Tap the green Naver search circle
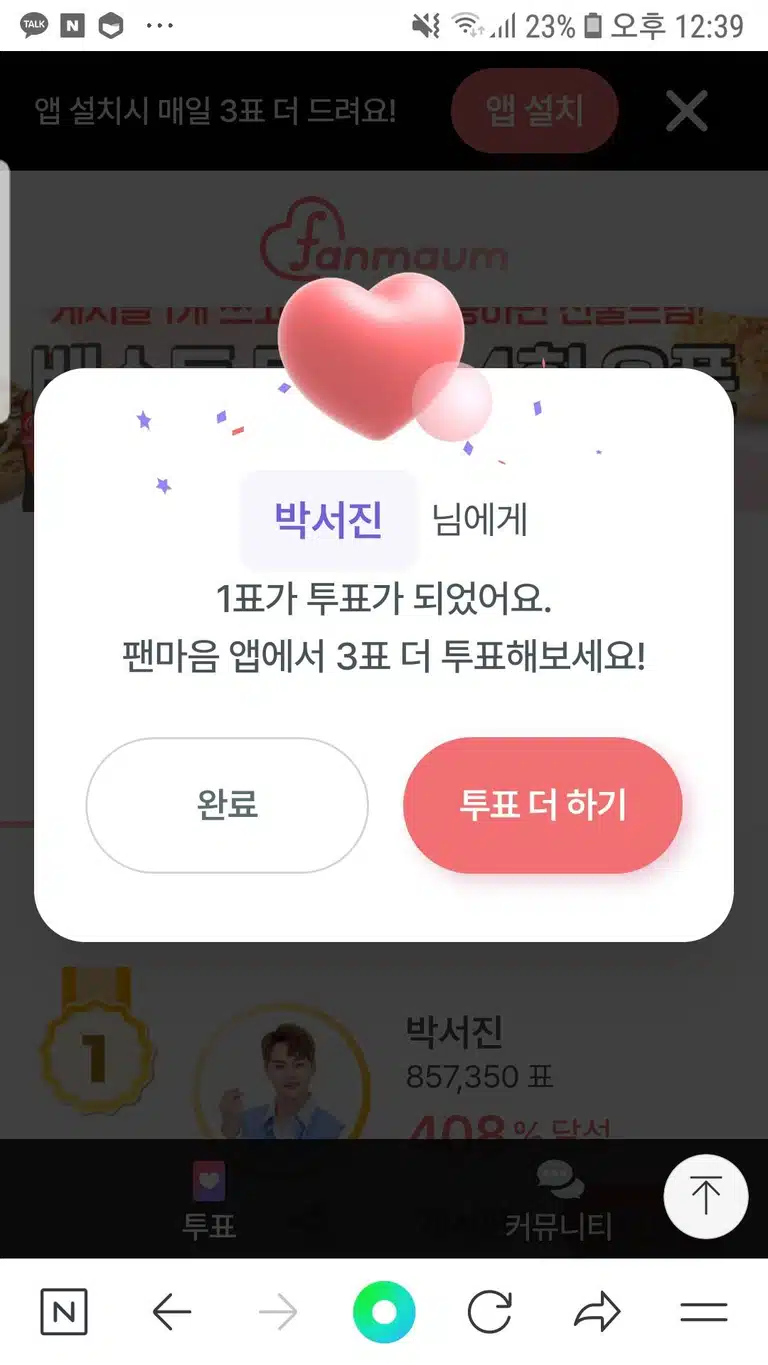768x1365 pixels. [x=384, y=1312]
